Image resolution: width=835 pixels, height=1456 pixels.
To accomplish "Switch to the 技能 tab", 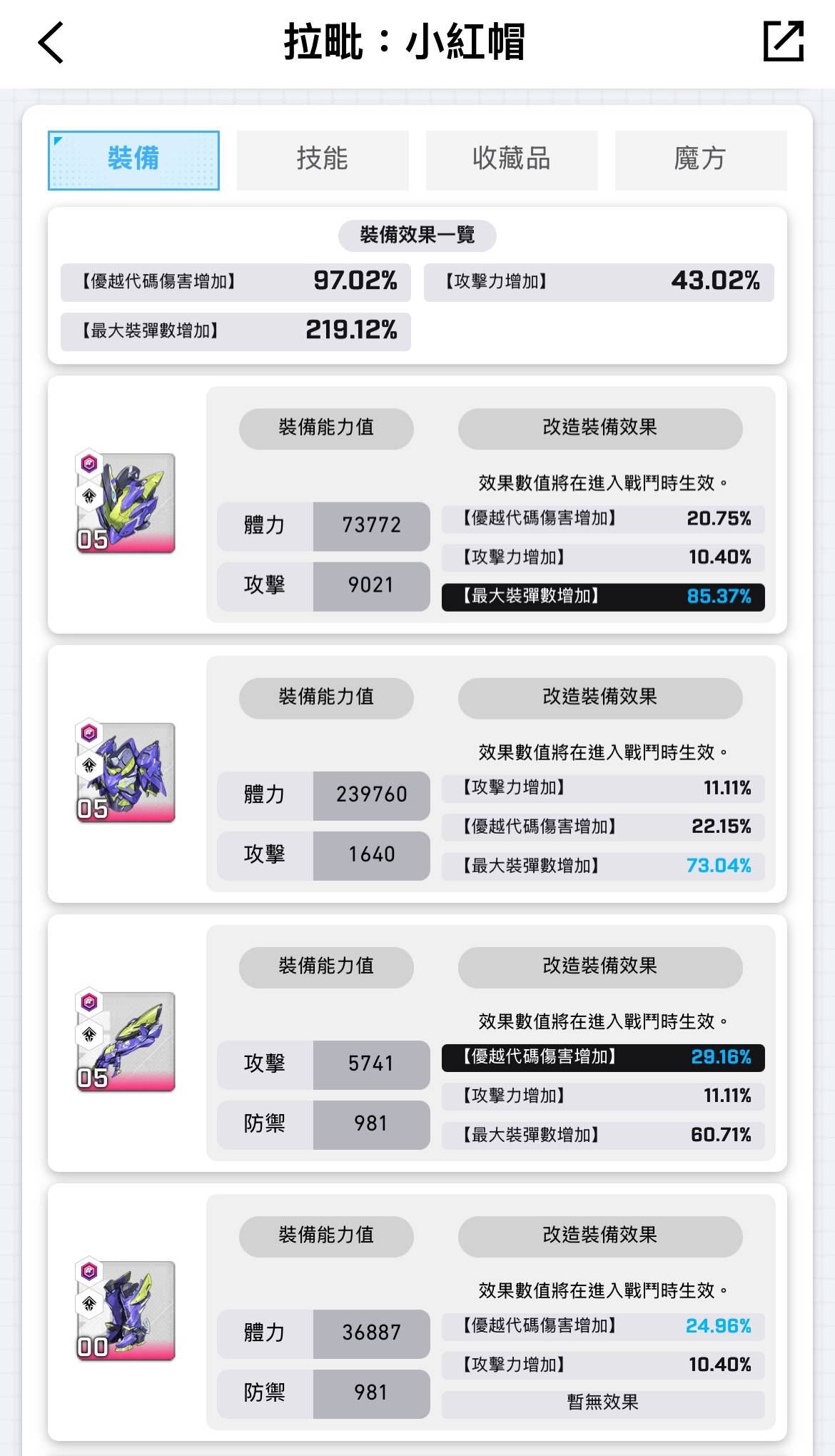I will coord(323,160).
